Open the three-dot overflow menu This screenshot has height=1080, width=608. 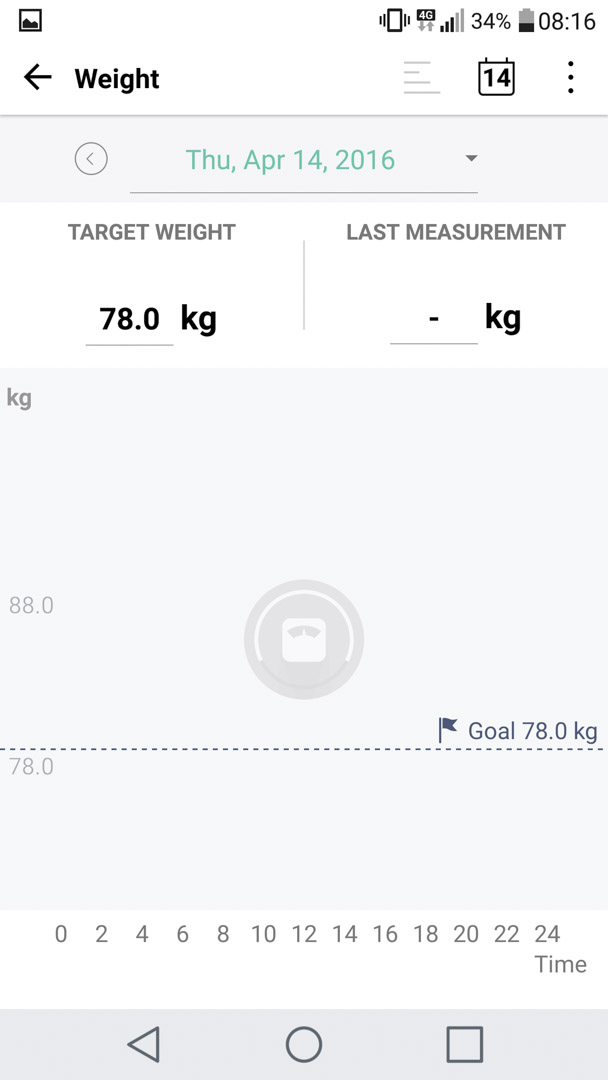[x=570, y=78]
